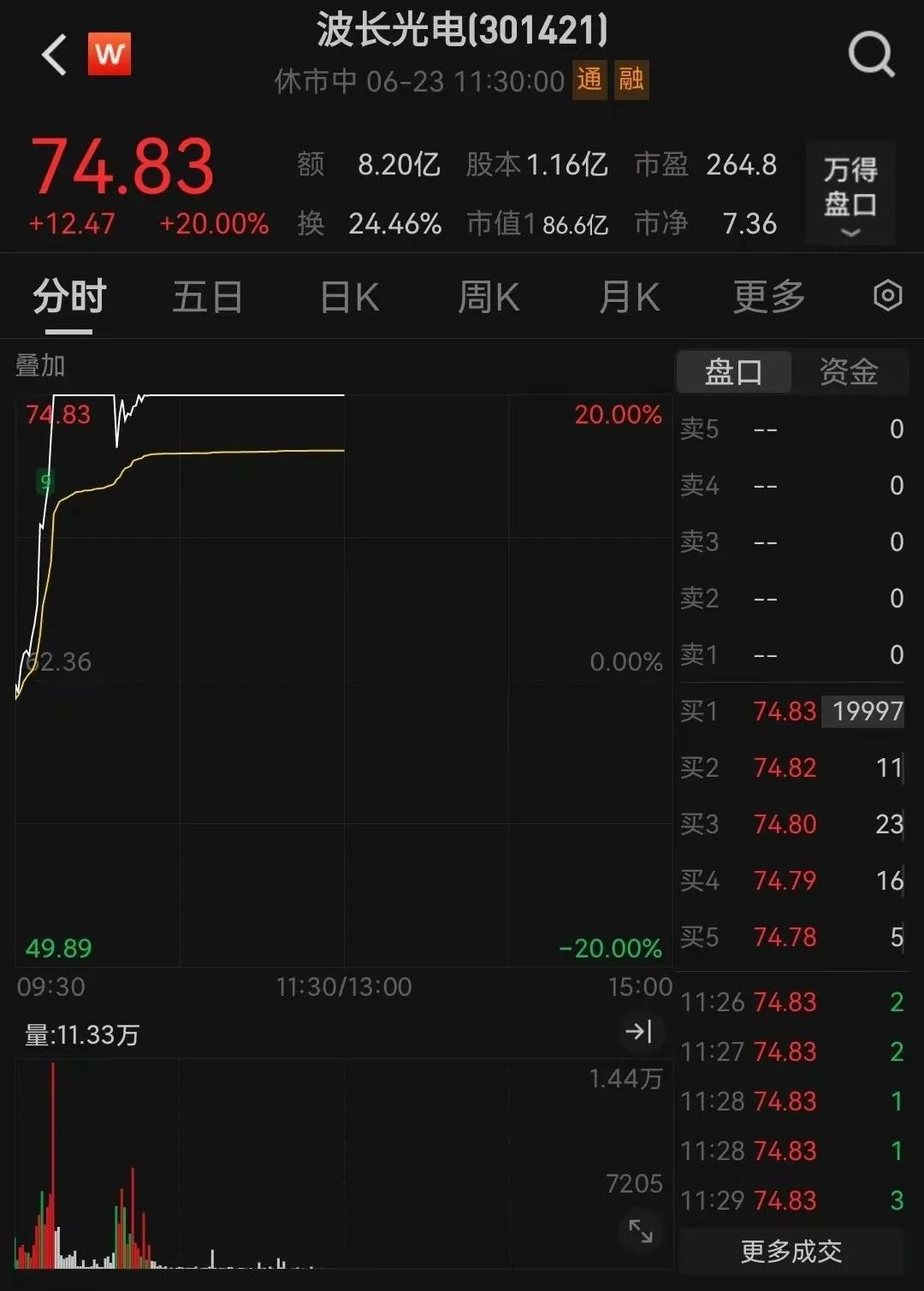
Task: Show the 月K chart
Action: 629,298
